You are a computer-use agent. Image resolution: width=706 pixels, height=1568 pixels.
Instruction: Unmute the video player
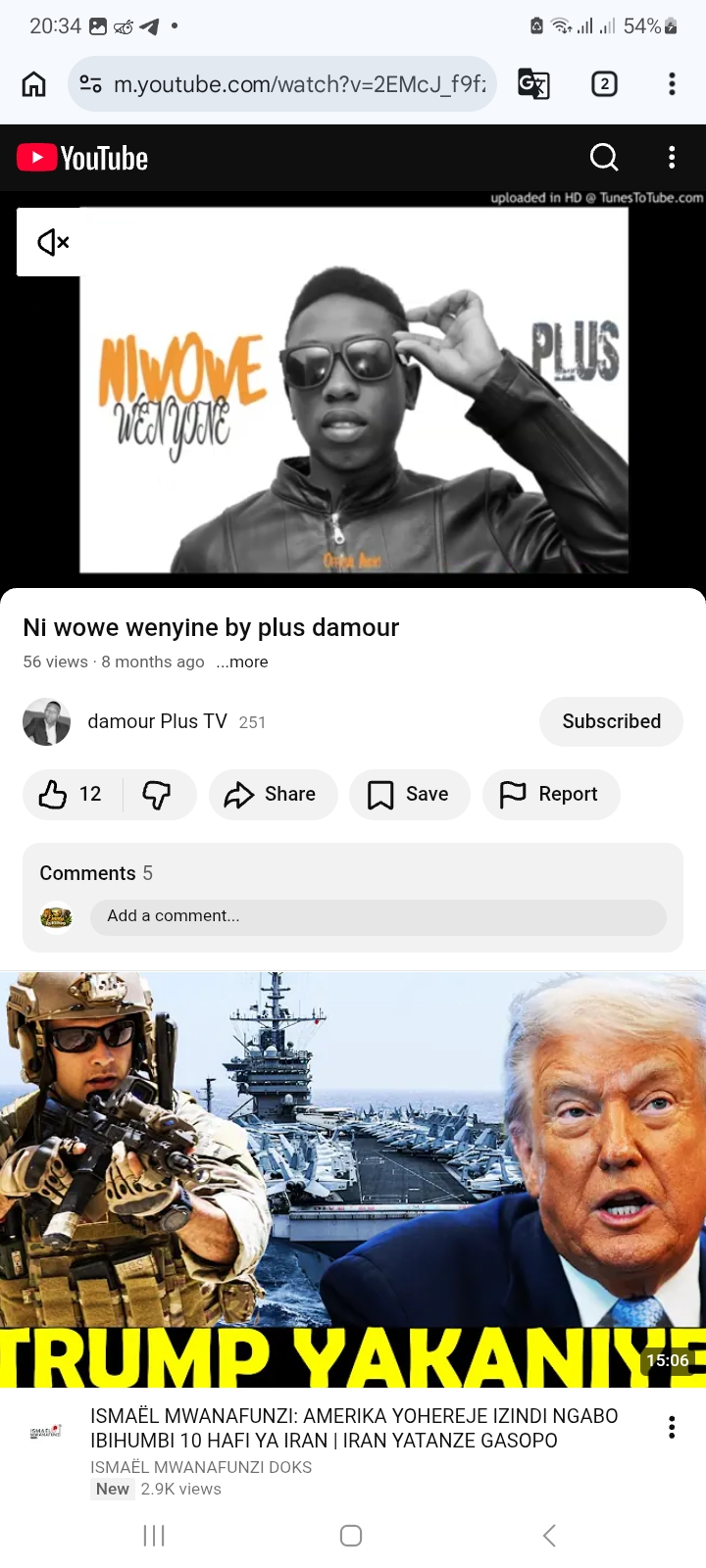click(53, 242)
